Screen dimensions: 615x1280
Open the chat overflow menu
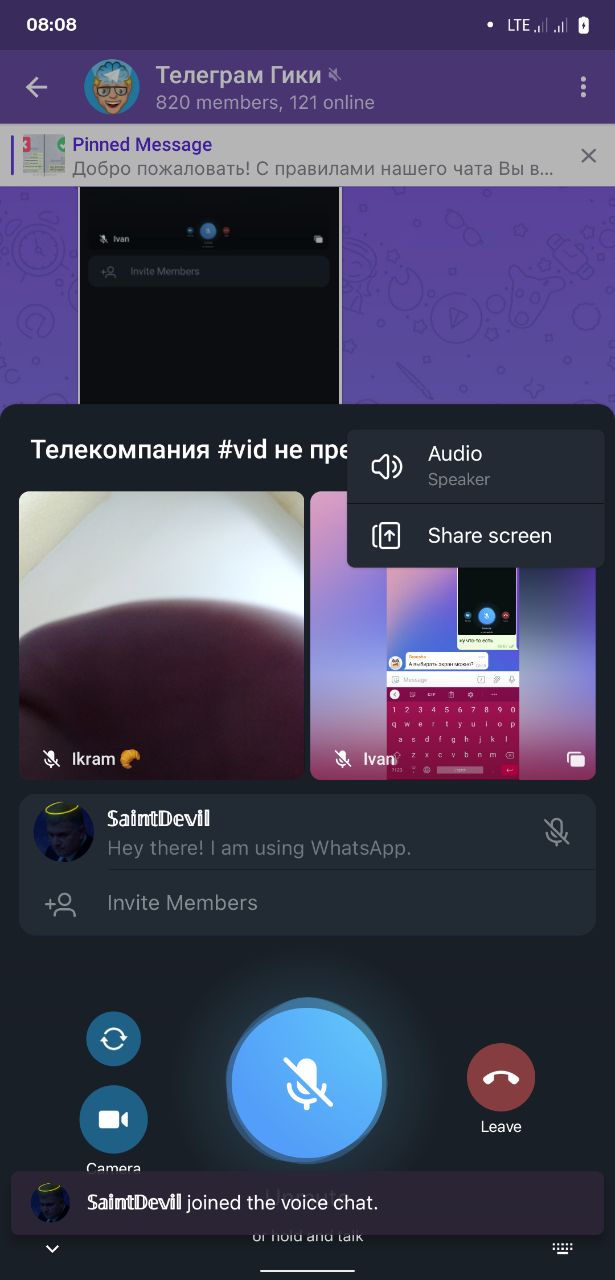coord(583,87)
